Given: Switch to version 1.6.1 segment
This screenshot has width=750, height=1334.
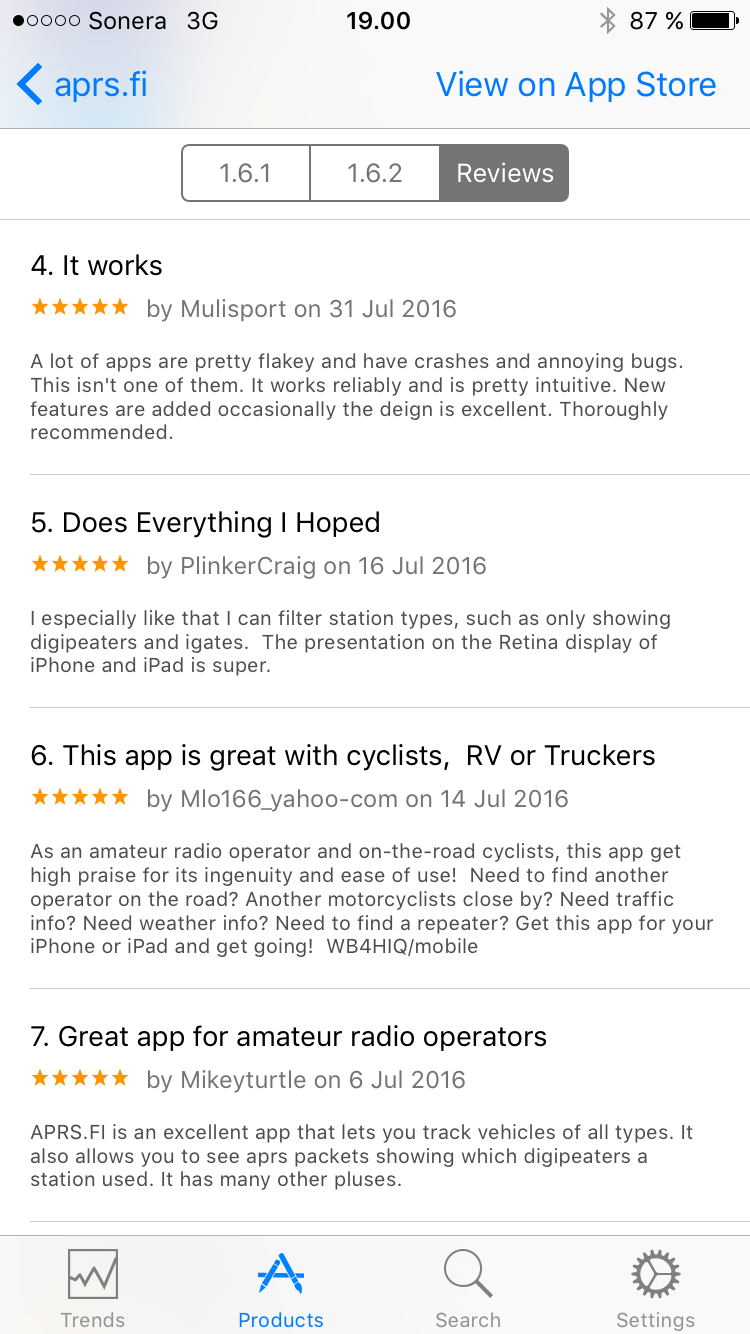Looking at the screenshot, I should point(246,173).
